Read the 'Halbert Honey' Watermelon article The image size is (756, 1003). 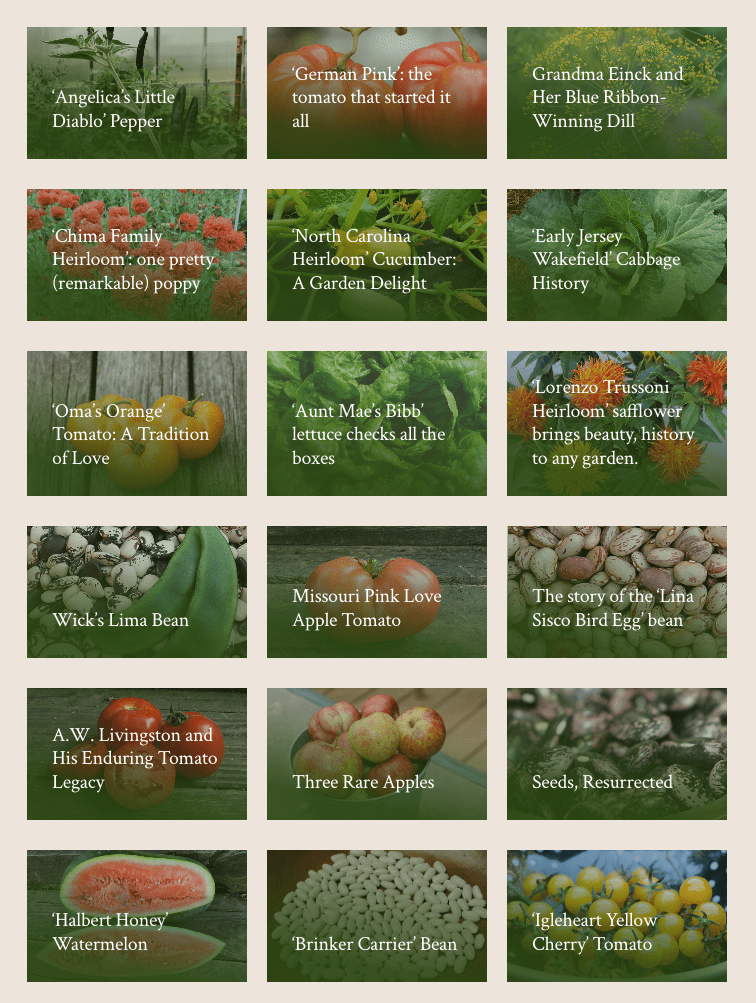coord(136,915)
